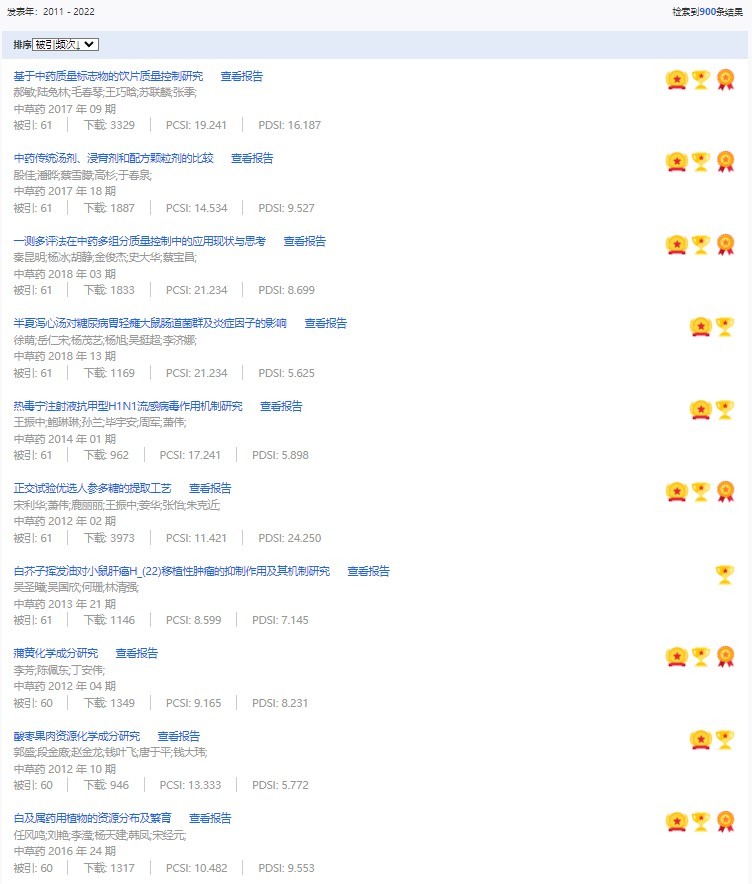The height and width of the screenshot is (884, 752).
Task: View report for 热毒宁注射液 article
Action: pyautogui.click(x=281, y=406)
